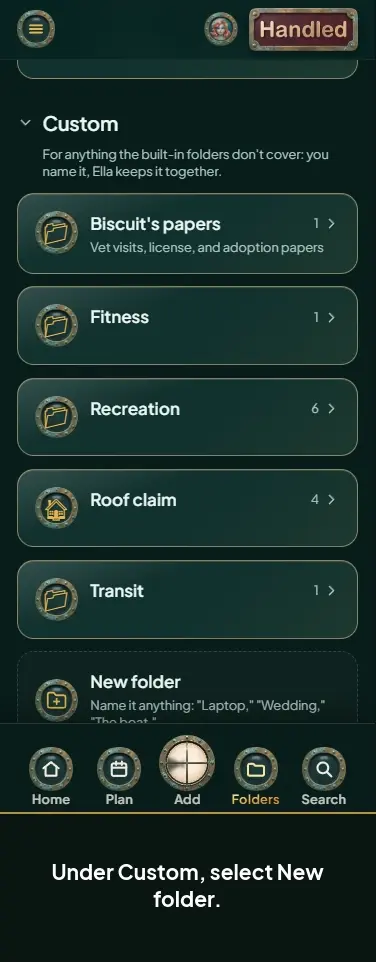Tap the Add button

187,771
